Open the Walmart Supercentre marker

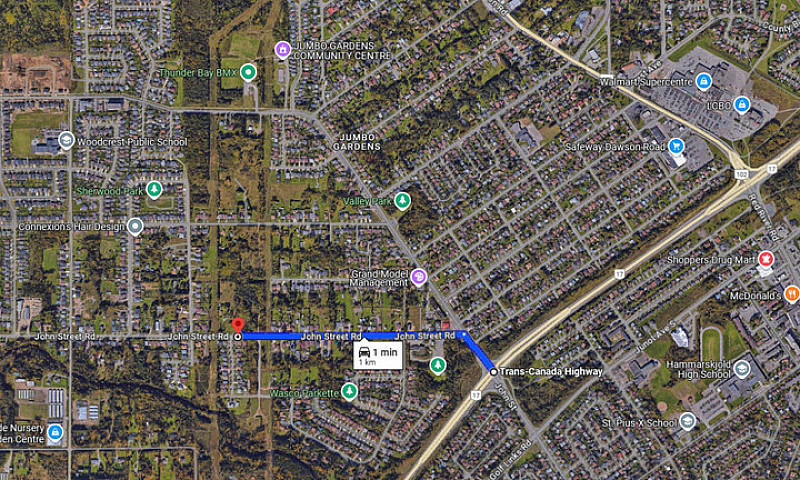tap(703, 81)
